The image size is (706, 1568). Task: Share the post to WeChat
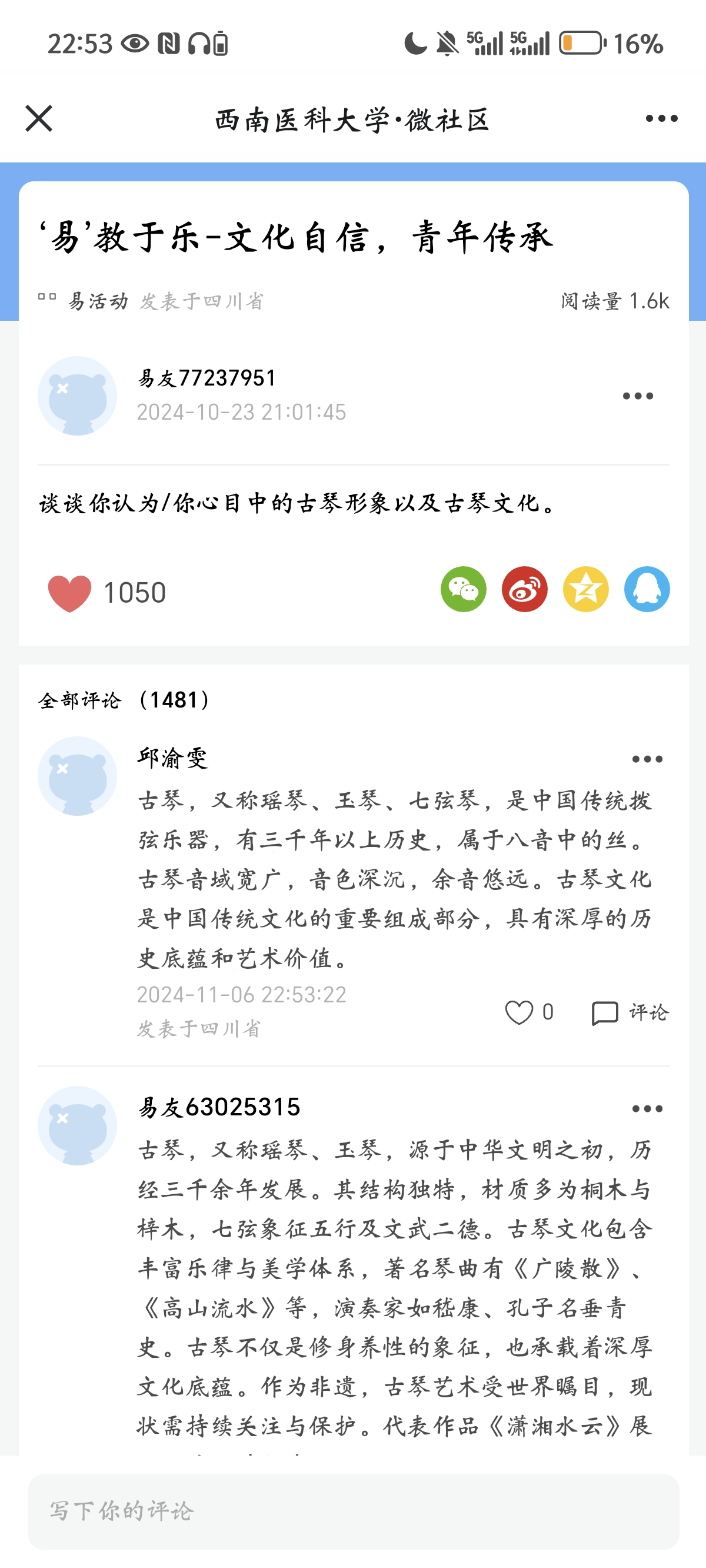[463, 589]
